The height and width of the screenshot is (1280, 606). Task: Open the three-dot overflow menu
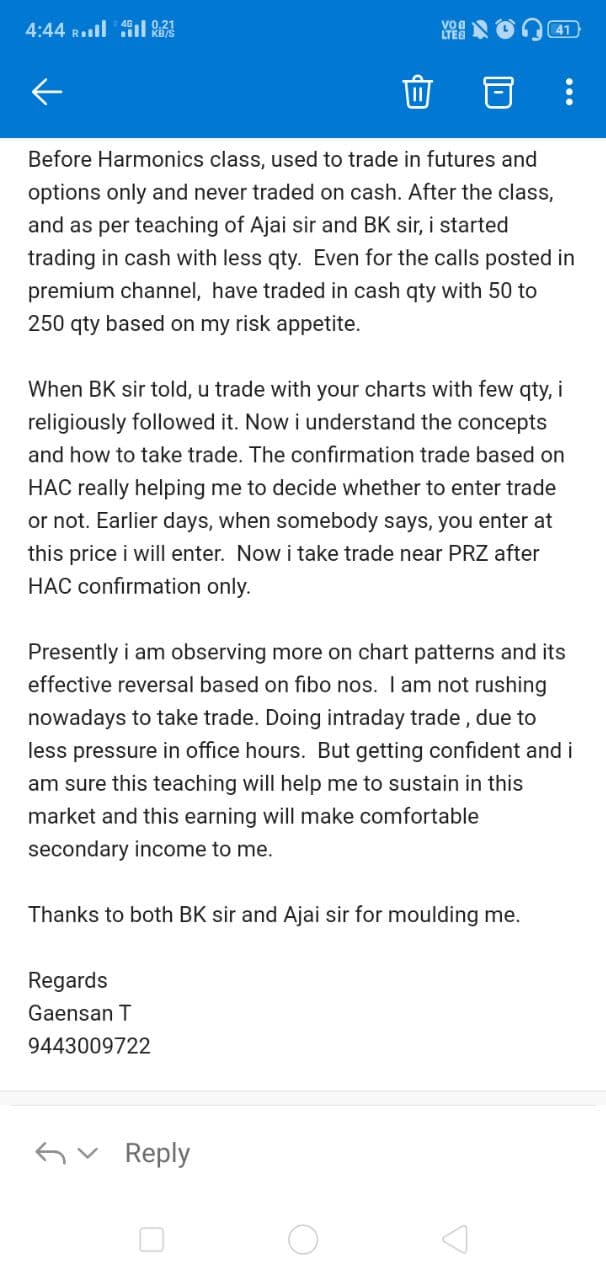coord(569,93)
